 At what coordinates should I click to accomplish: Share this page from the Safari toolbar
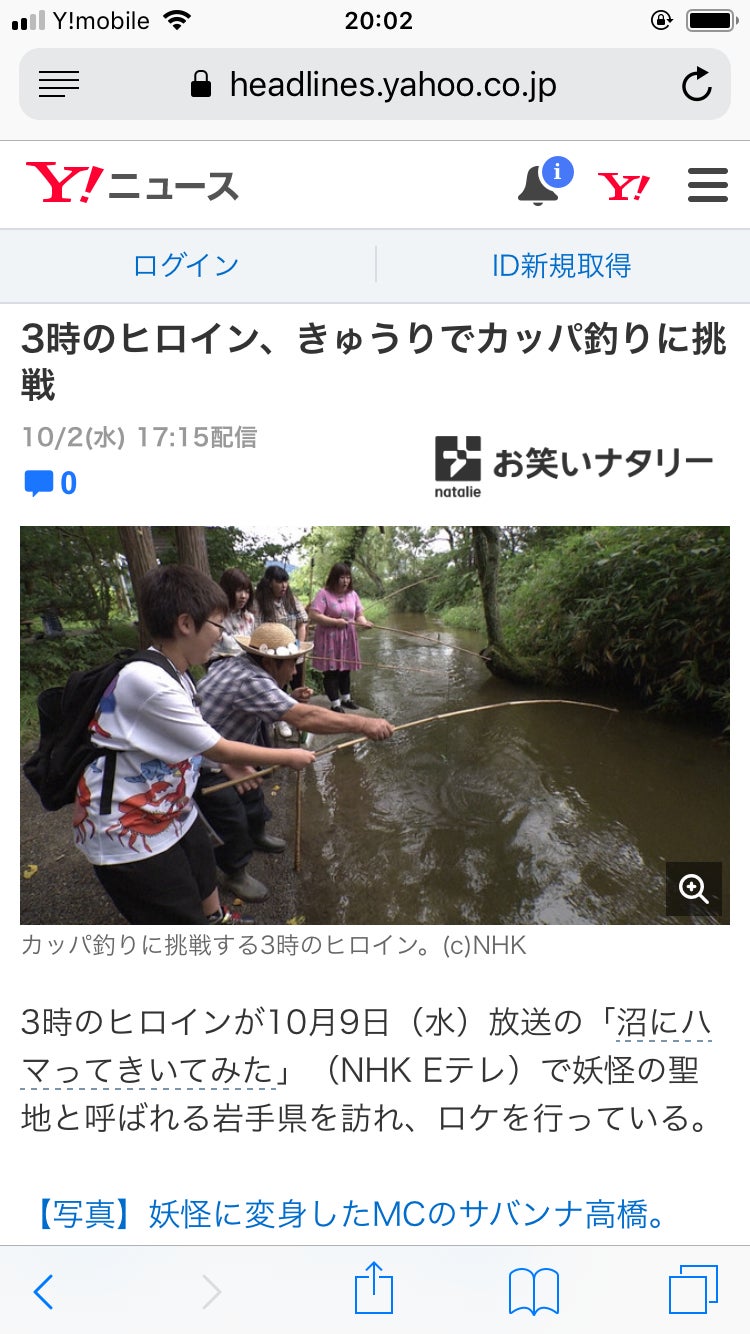point(374,1290)
